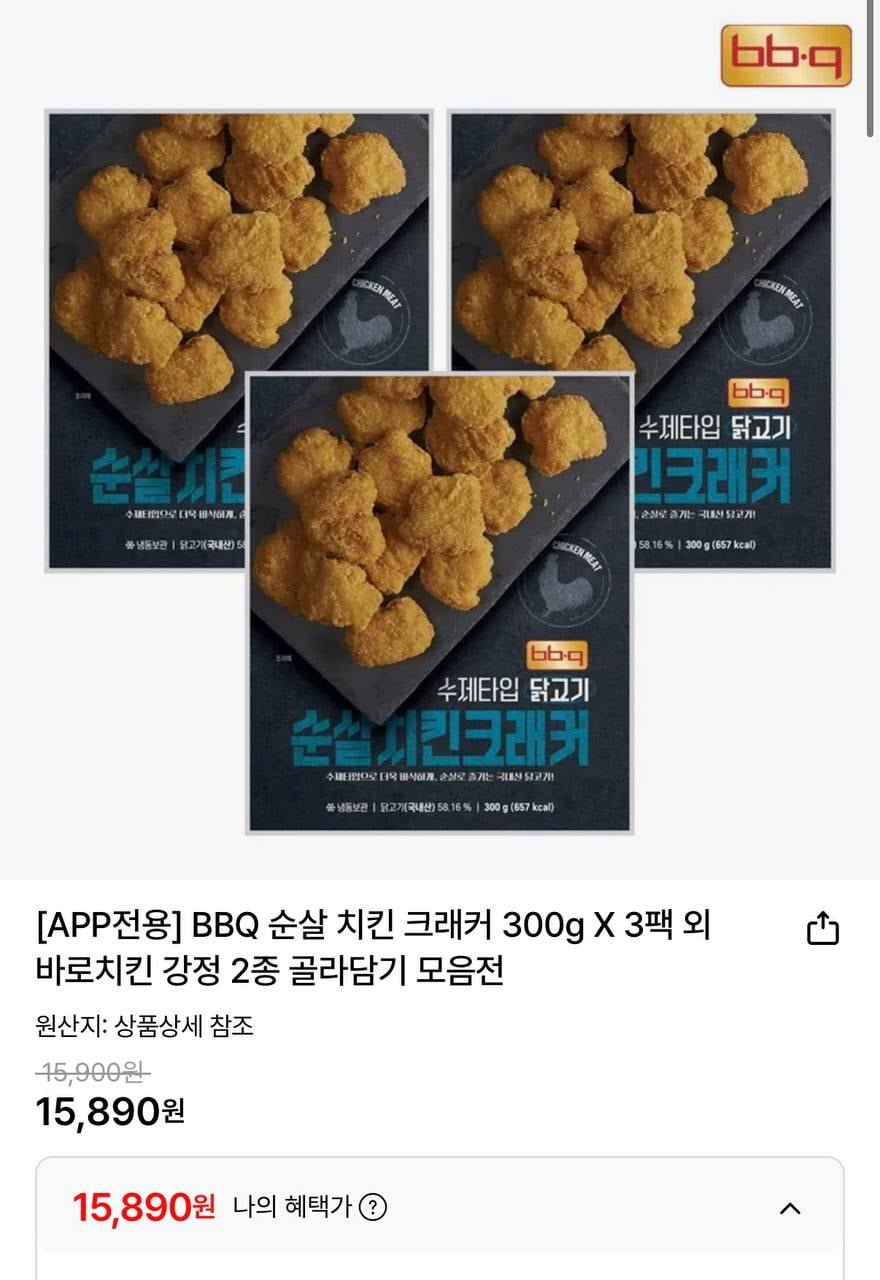Collapse the 나의 혜택가 price section
This screenshot has height=1280, width=880.
coord(789,1208)
